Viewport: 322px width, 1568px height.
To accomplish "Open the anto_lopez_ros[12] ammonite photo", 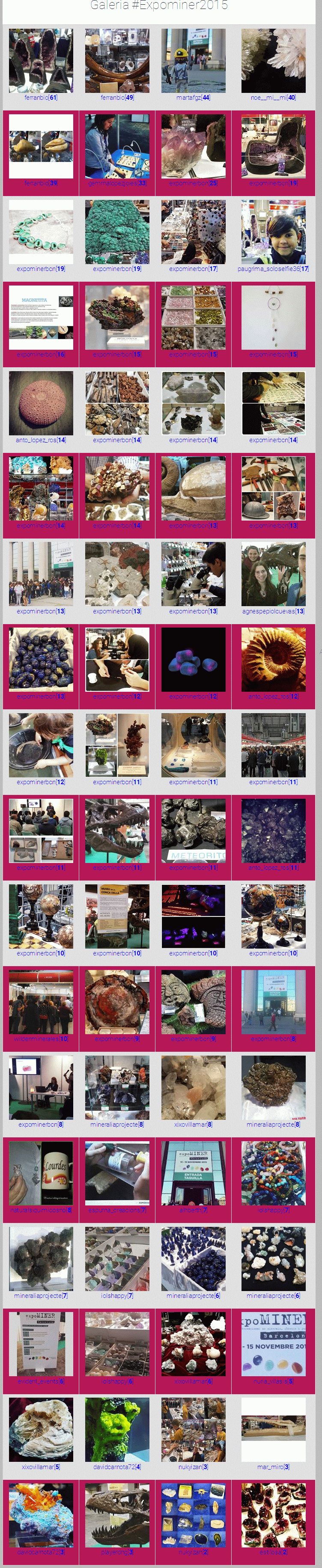I will [x=273, y=660].
